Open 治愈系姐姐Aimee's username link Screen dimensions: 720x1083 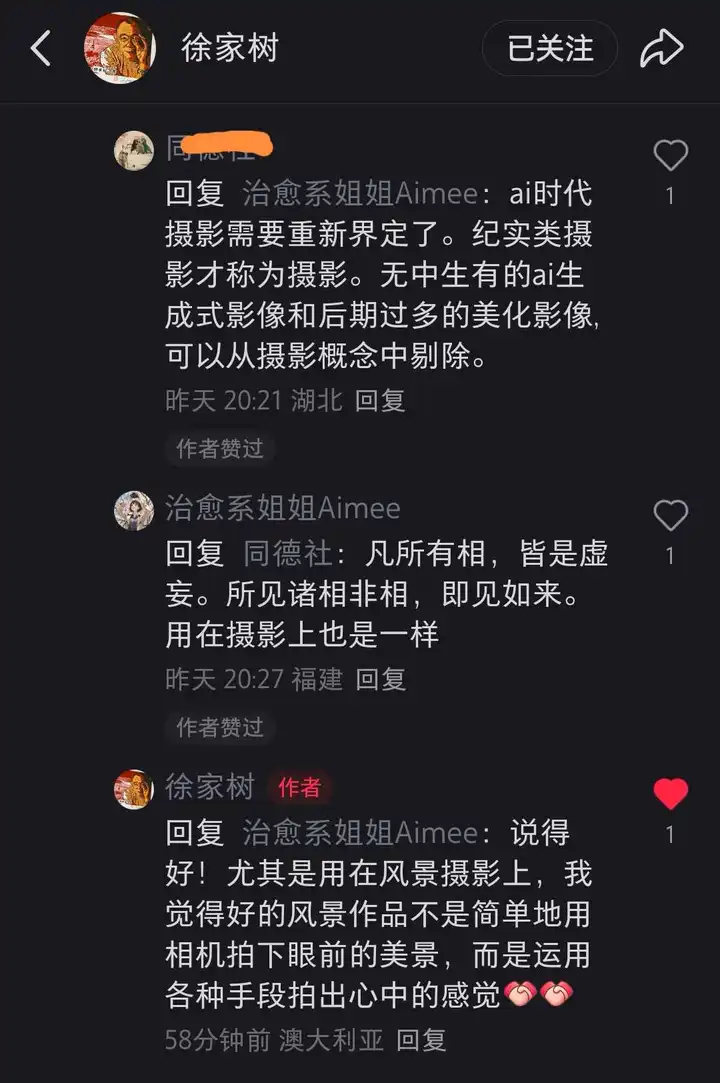pos(282,508)
